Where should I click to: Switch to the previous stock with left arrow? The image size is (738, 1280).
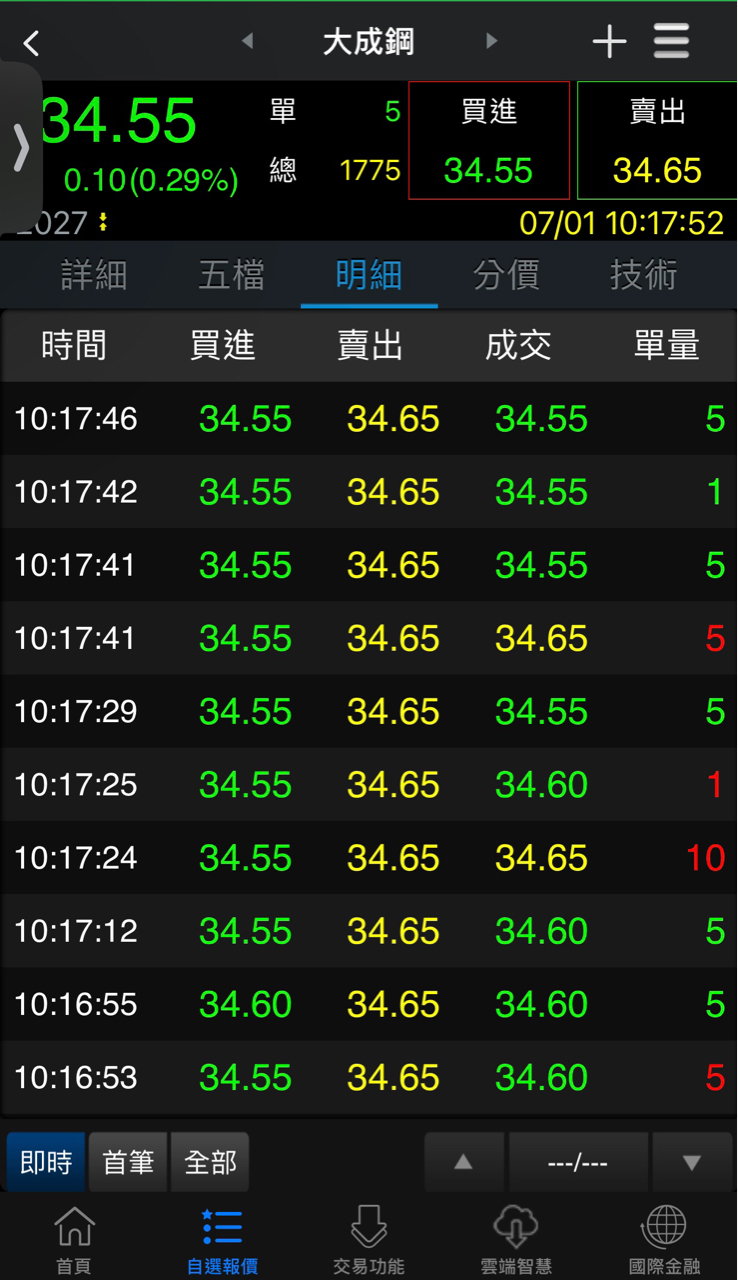[247, 41]
